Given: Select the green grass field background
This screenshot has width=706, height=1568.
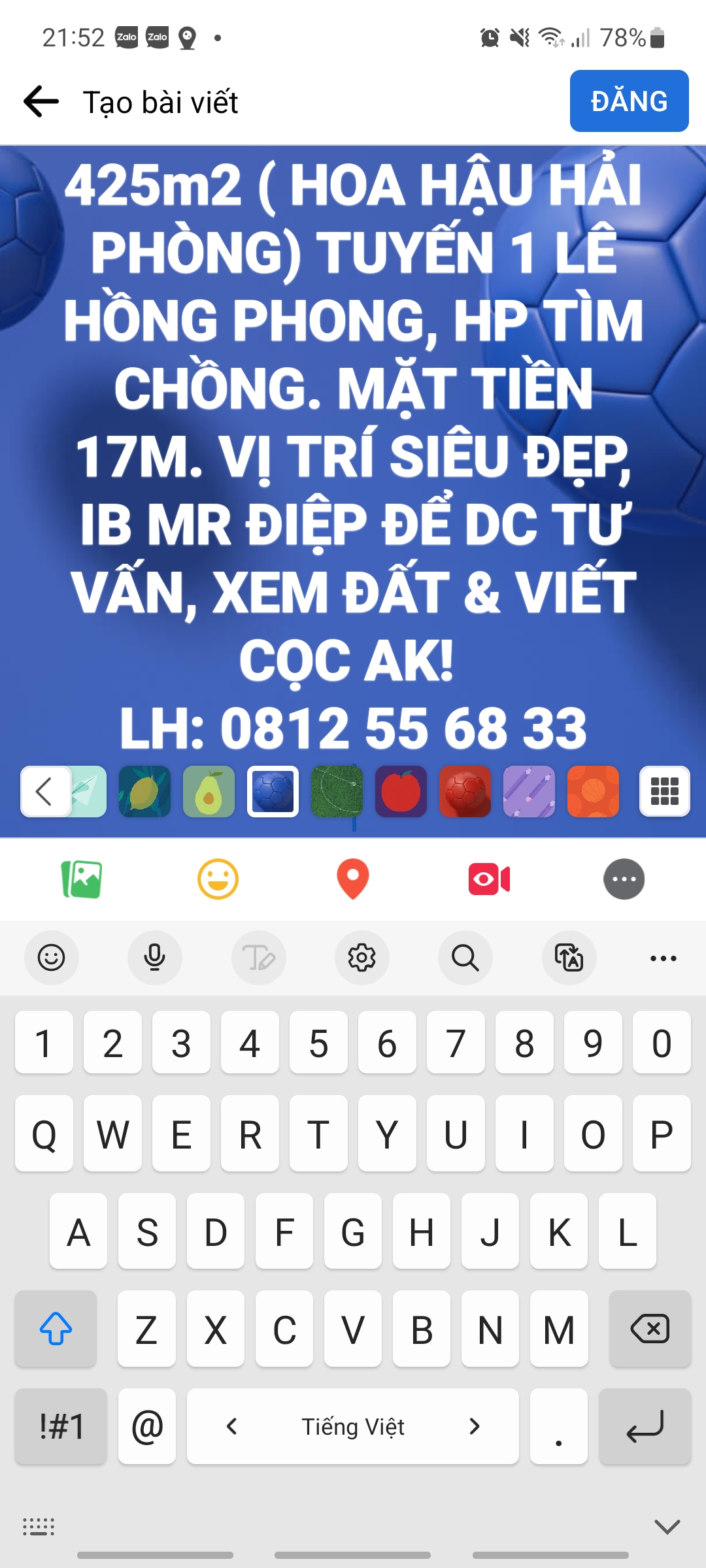Looking at the screenshot, I should [337, 791].
